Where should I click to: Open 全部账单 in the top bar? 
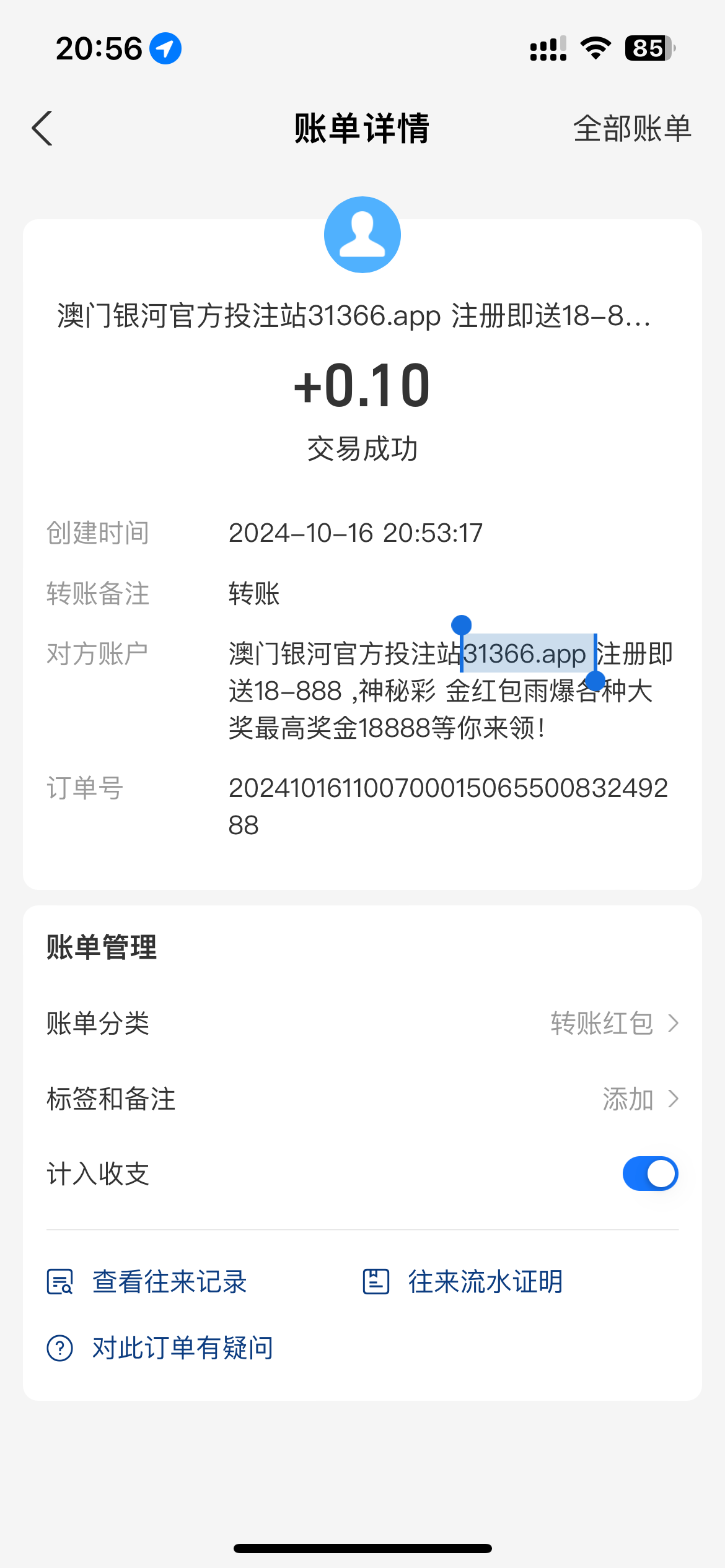[x=632, y=129]
